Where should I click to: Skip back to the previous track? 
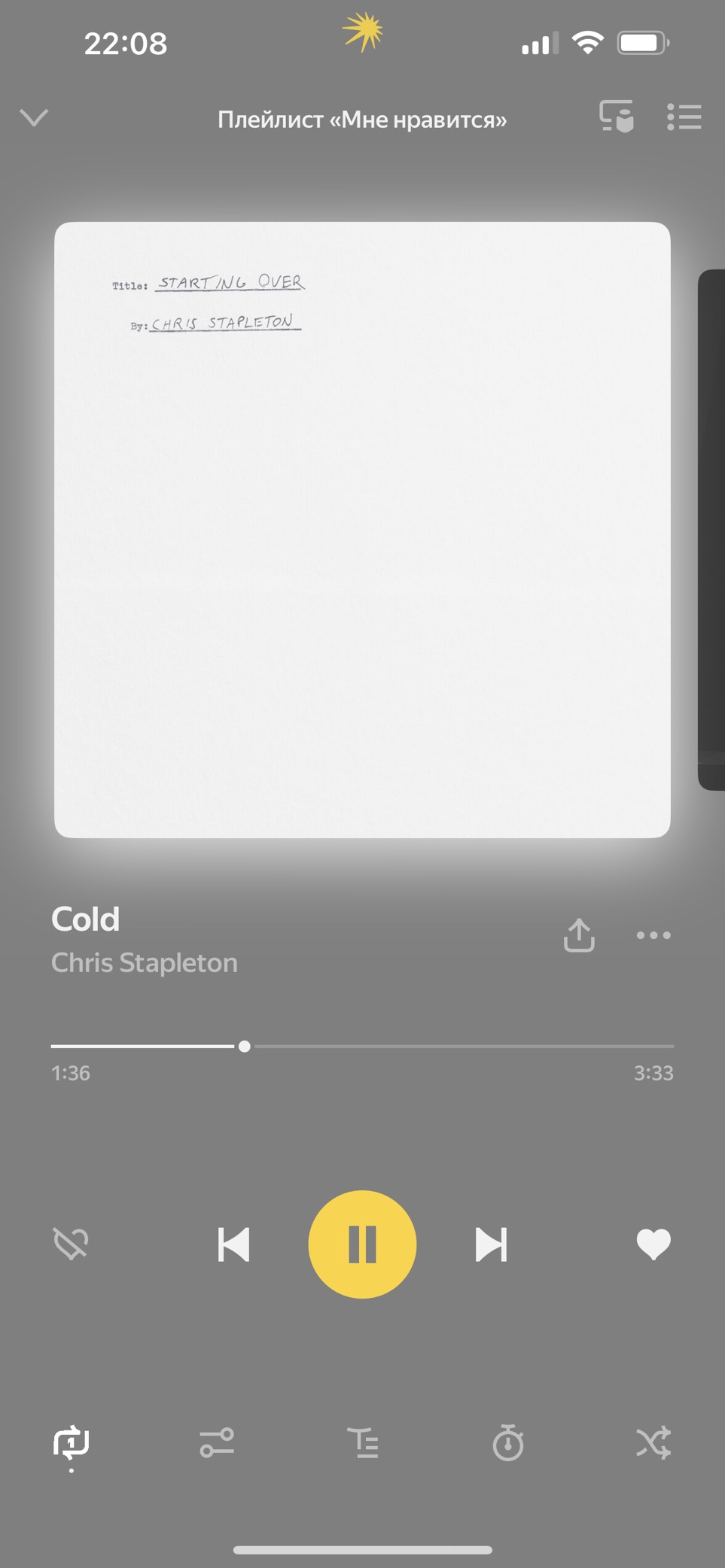pyautogui.click(x=233, y=1244)
